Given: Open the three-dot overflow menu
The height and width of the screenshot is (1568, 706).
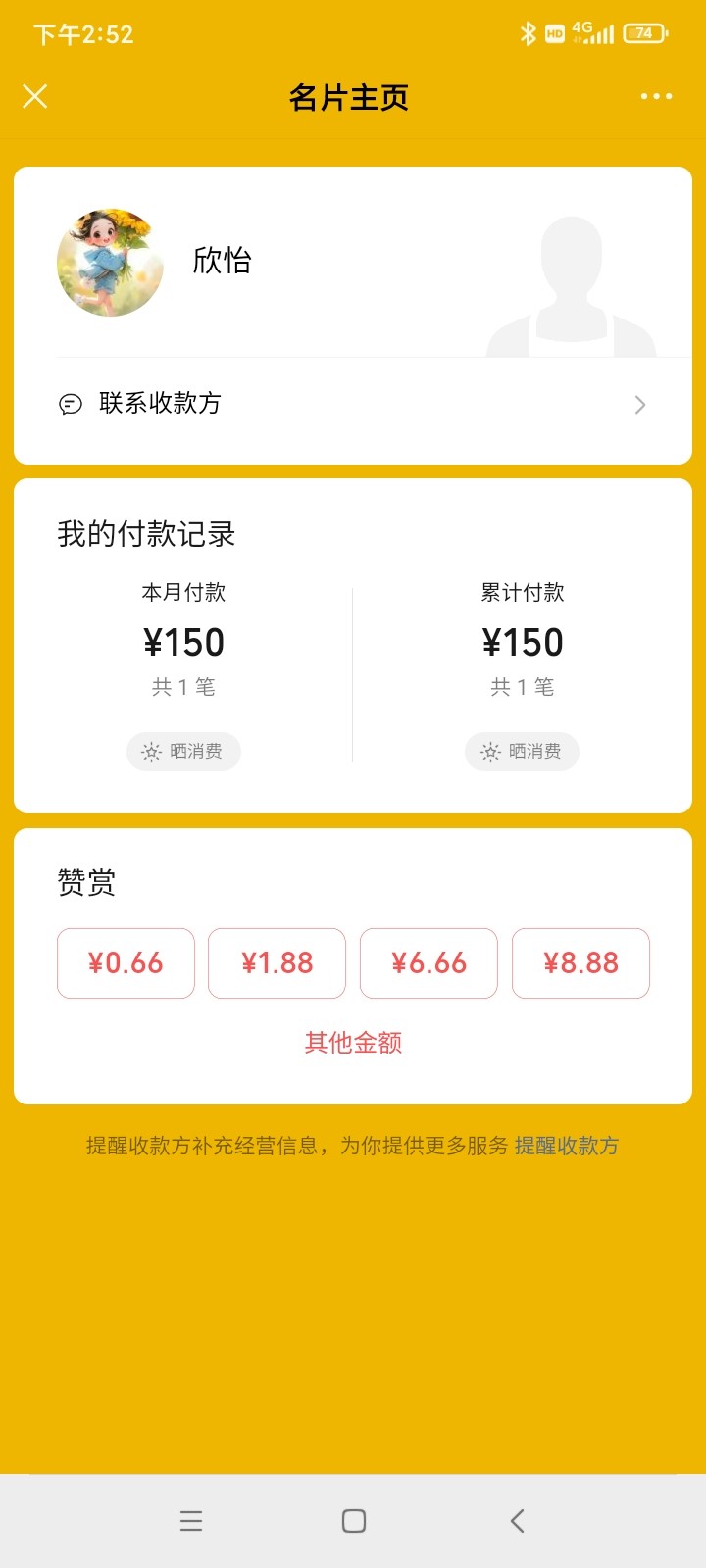Looking at the screenshot, I should pyautogui.click(x=656, y=96).
